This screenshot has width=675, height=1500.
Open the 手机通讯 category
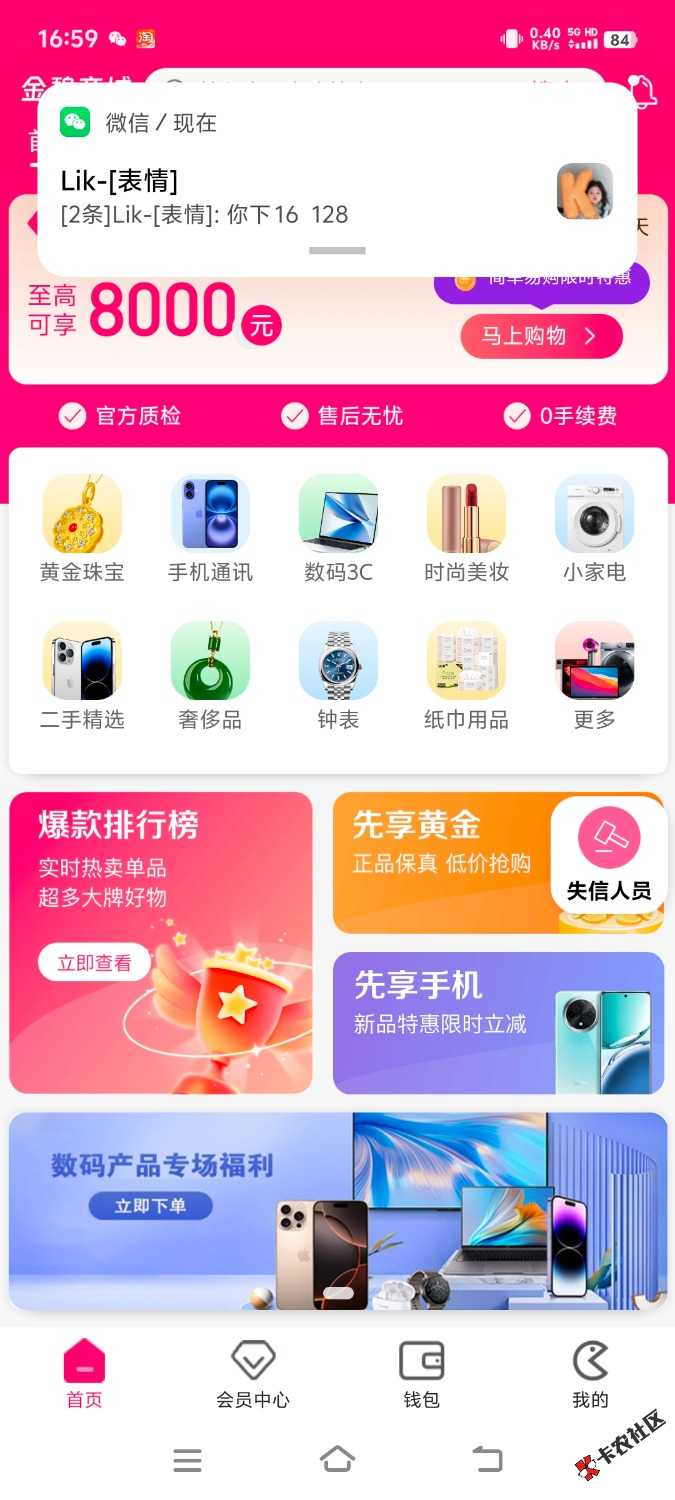(210, 528)
